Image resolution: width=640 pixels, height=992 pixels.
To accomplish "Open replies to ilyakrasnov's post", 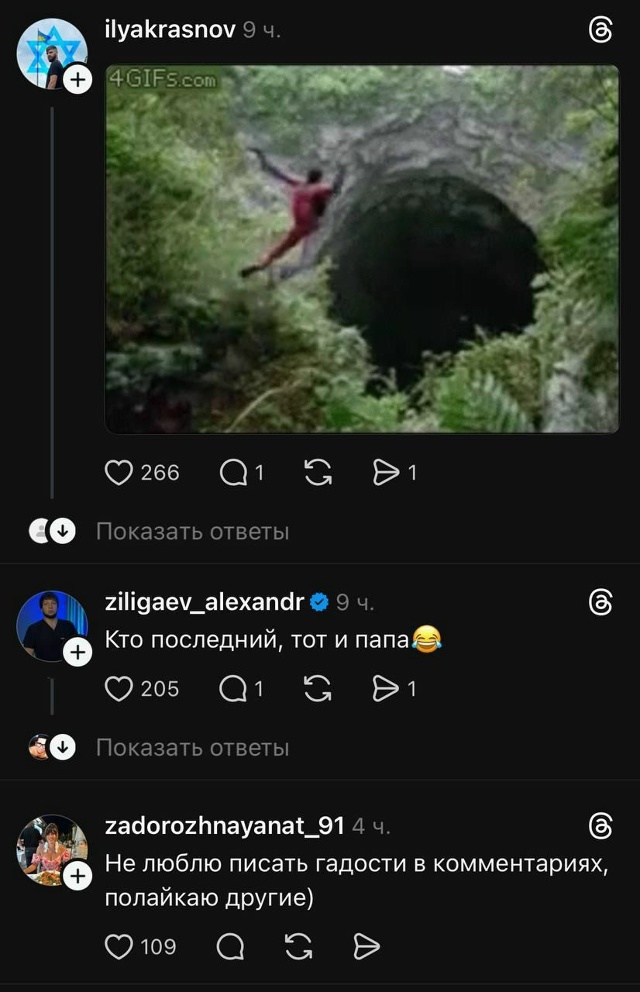I will point(232,472).
